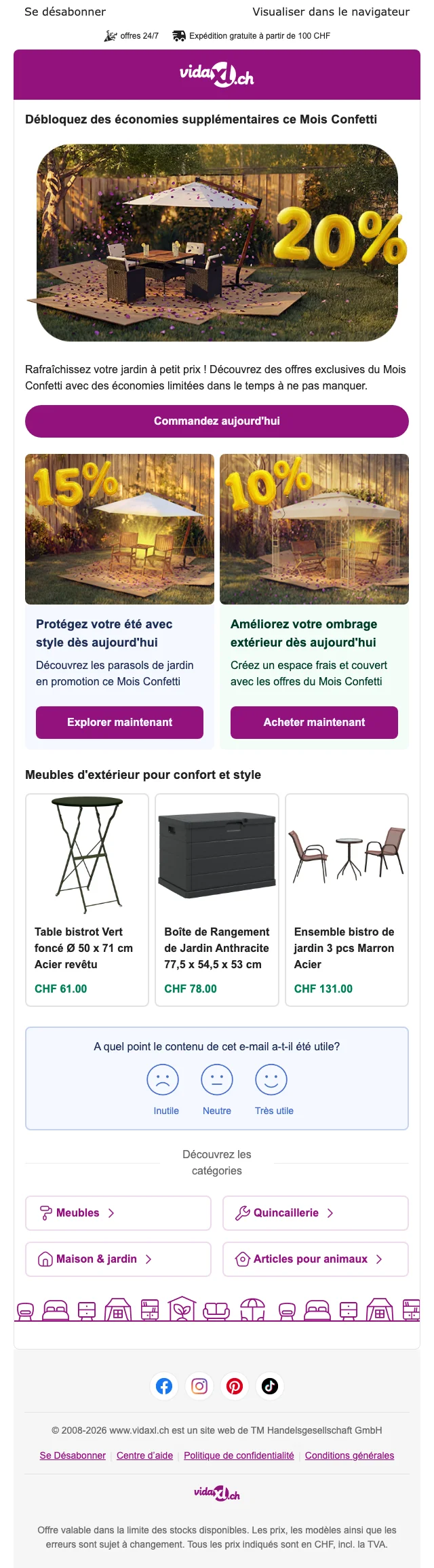Open Visualiser dans le navigateur
The image size is (434, 1568).
coord(331,12)
